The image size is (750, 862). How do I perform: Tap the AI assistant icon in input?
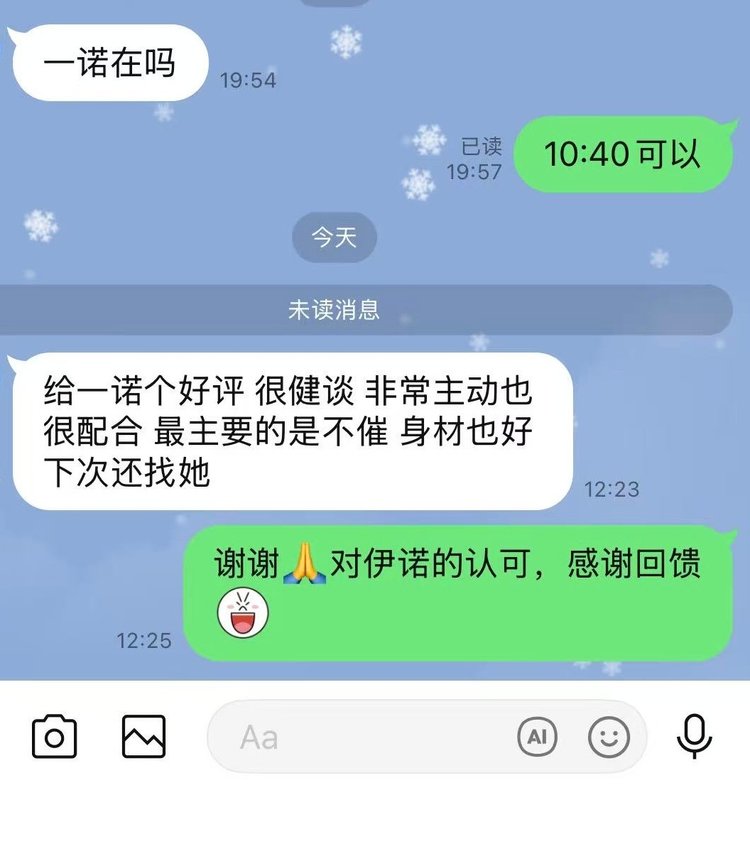[x=537, y=738]
